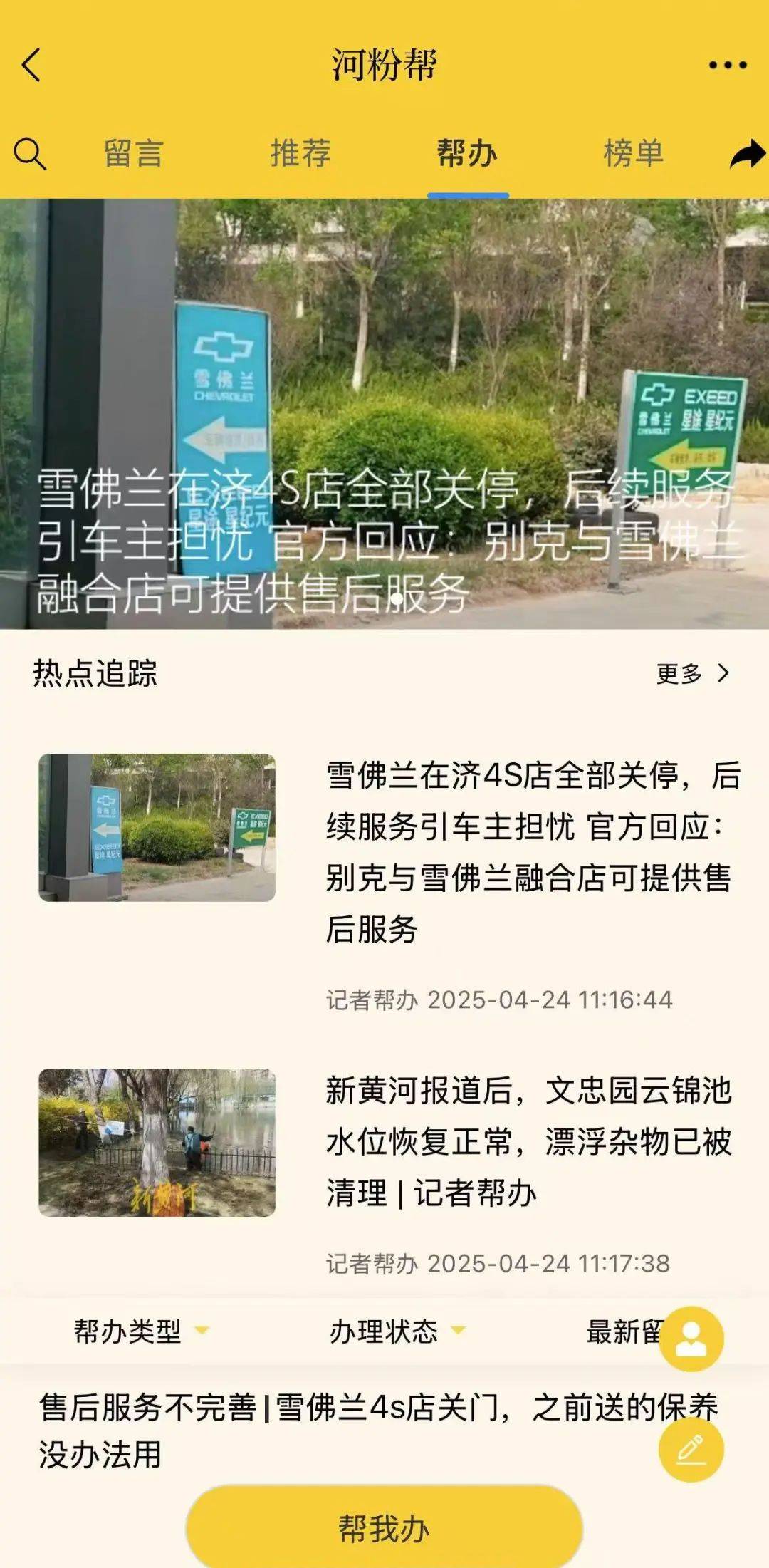Share this page with the arrow icon
This screenshot has width=769, height=1568.
click(x=747, y=154)
